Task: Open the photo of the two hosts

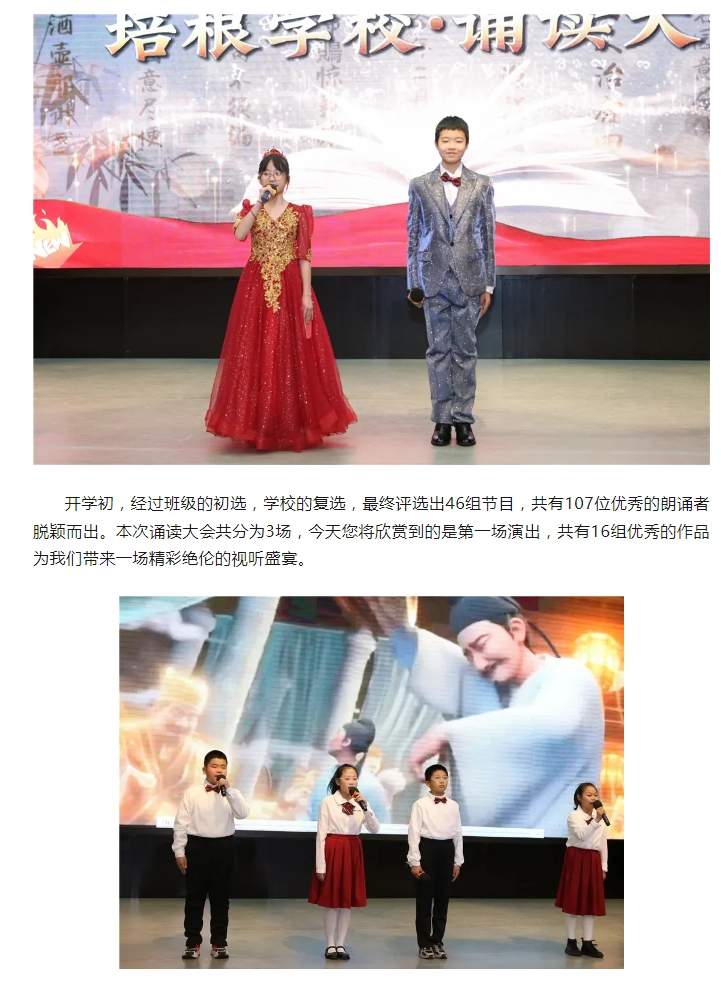Action: point(371,239)
